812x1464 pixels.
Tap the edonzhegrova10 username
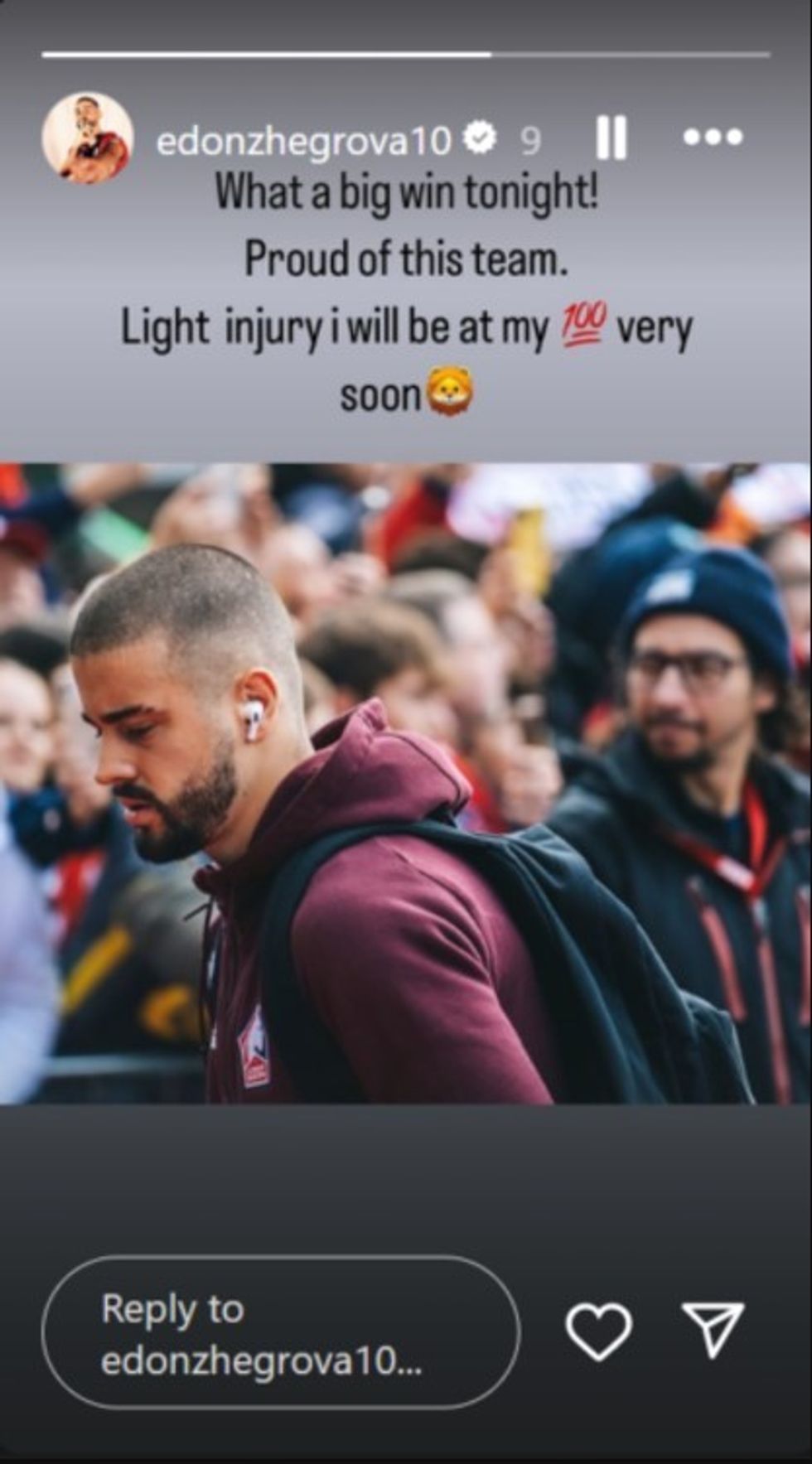(x=303, y=141)
